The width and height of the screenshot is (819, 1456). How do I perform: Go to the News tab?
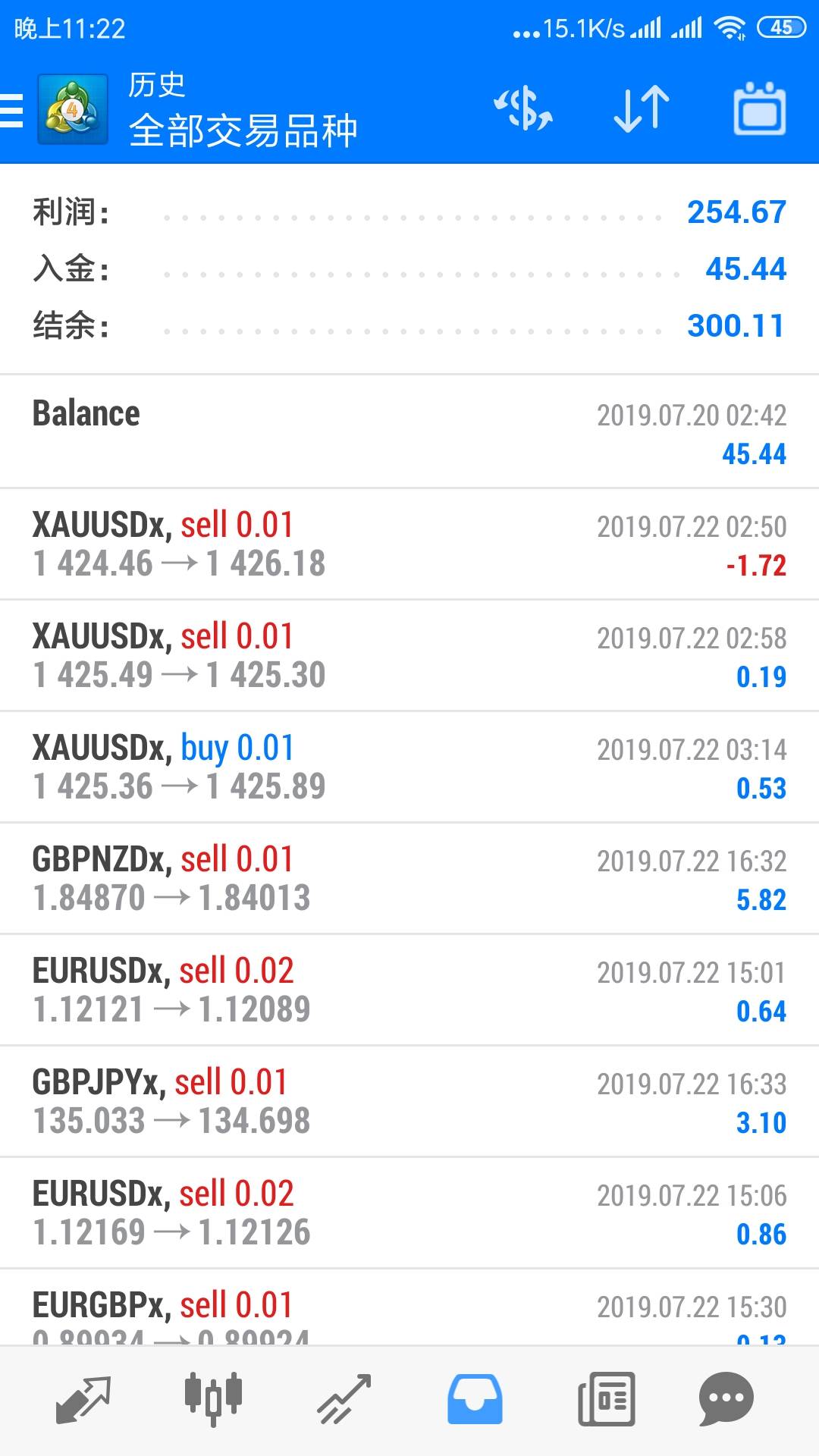coord(606,1399)
